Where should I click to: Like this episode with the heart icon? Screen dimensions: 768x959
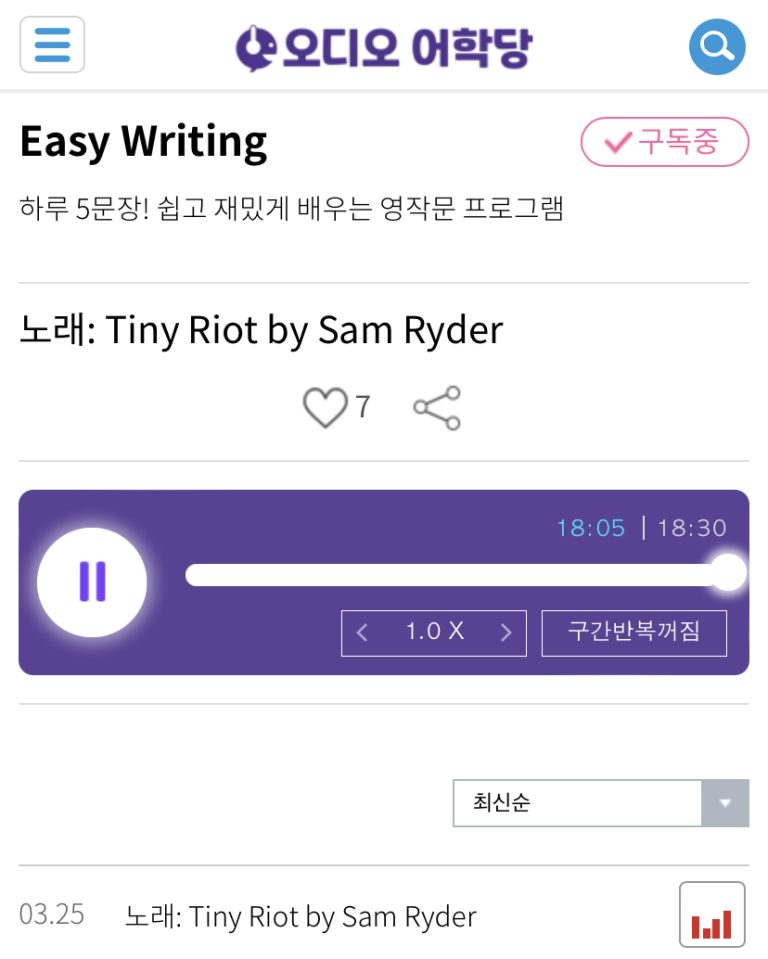324,408
